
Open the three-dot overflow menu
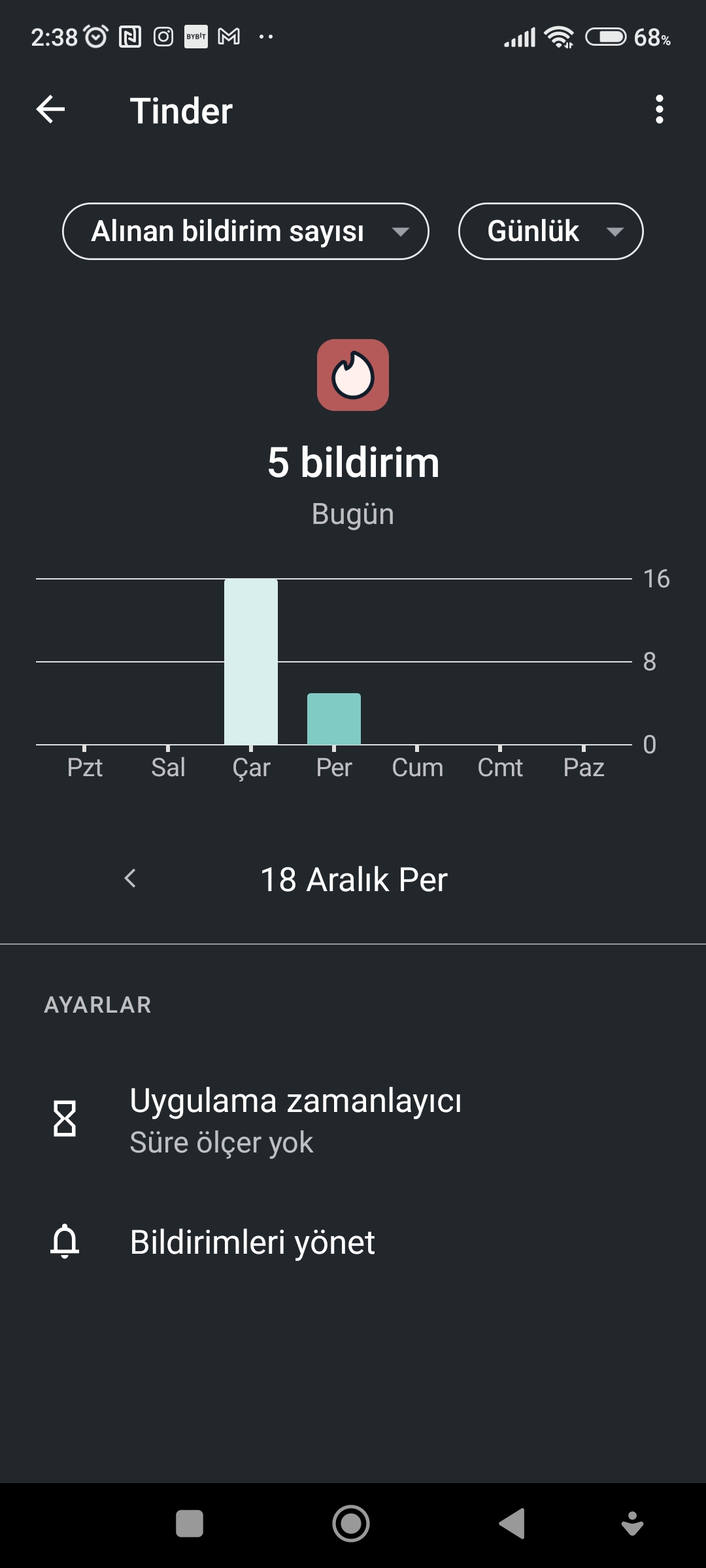659,109
